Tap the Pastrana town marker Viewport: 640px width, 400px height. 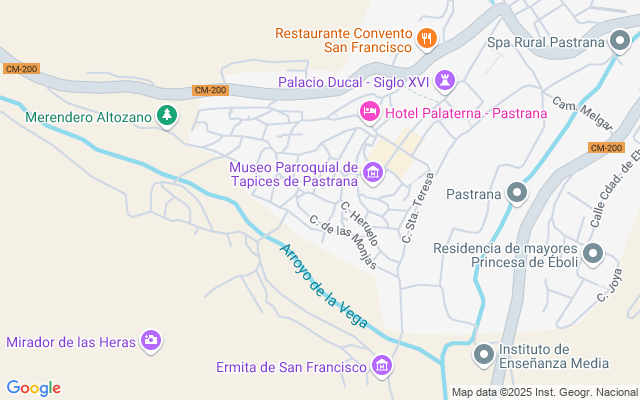click(517, 193)
